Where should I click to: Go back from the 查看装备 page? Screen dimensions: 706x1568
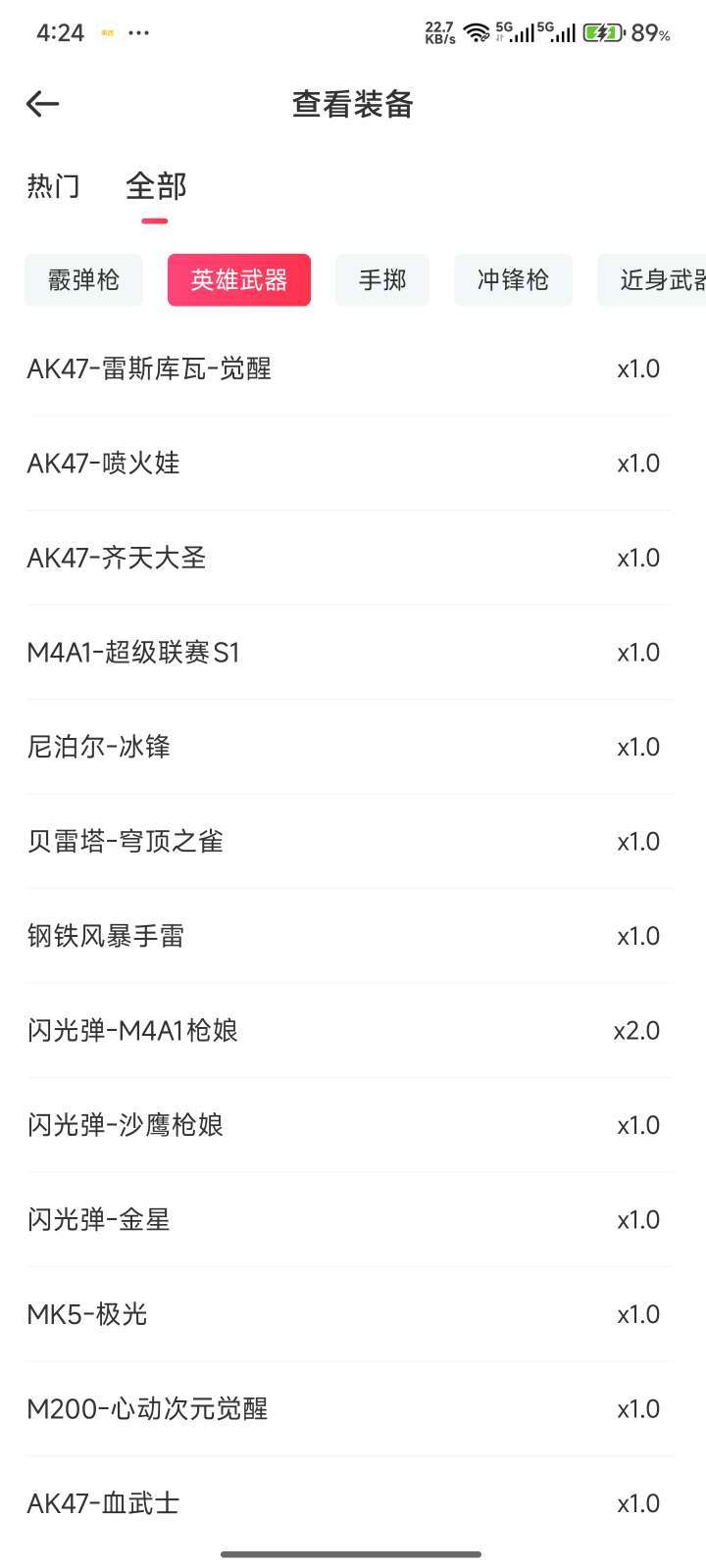[43, 104]
